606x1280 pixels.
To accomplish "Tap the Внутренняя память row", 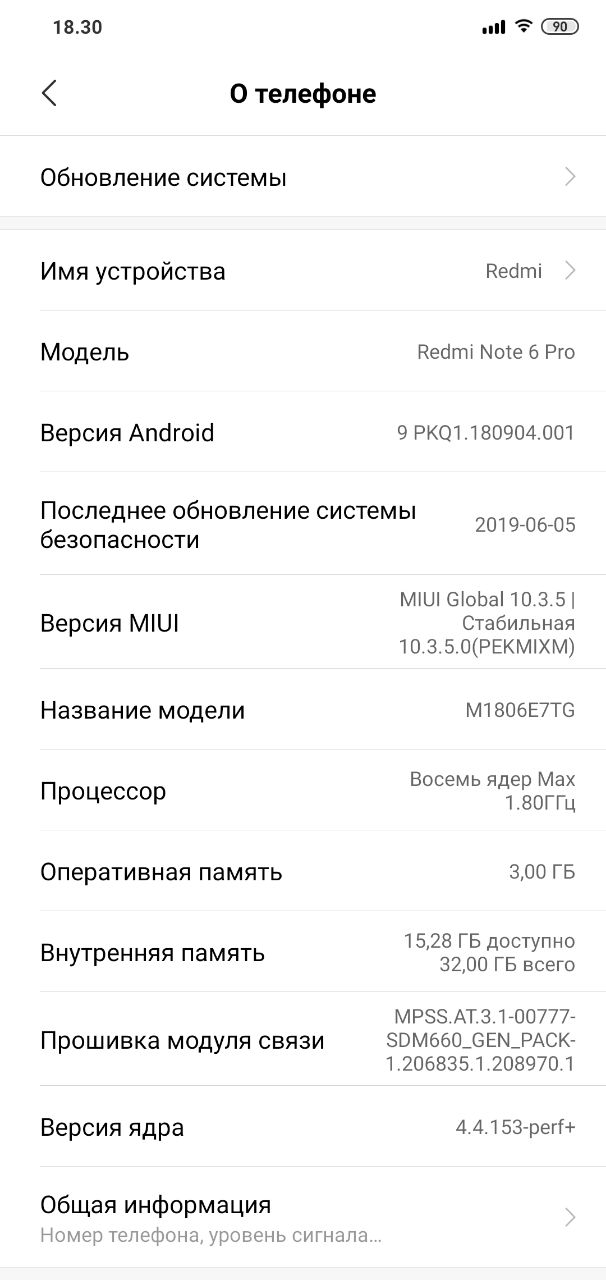I will pos(303,952).
